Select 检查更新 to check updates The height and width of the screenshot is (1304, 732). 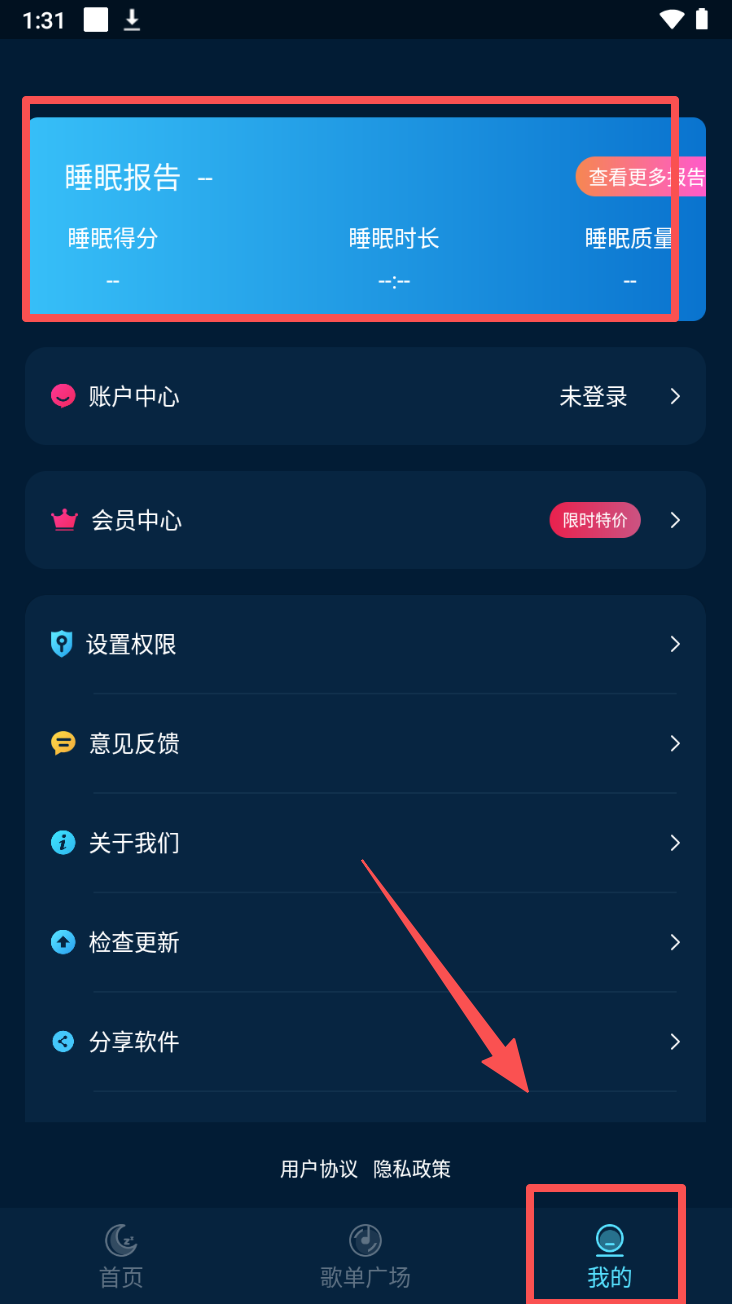[365, 942]
